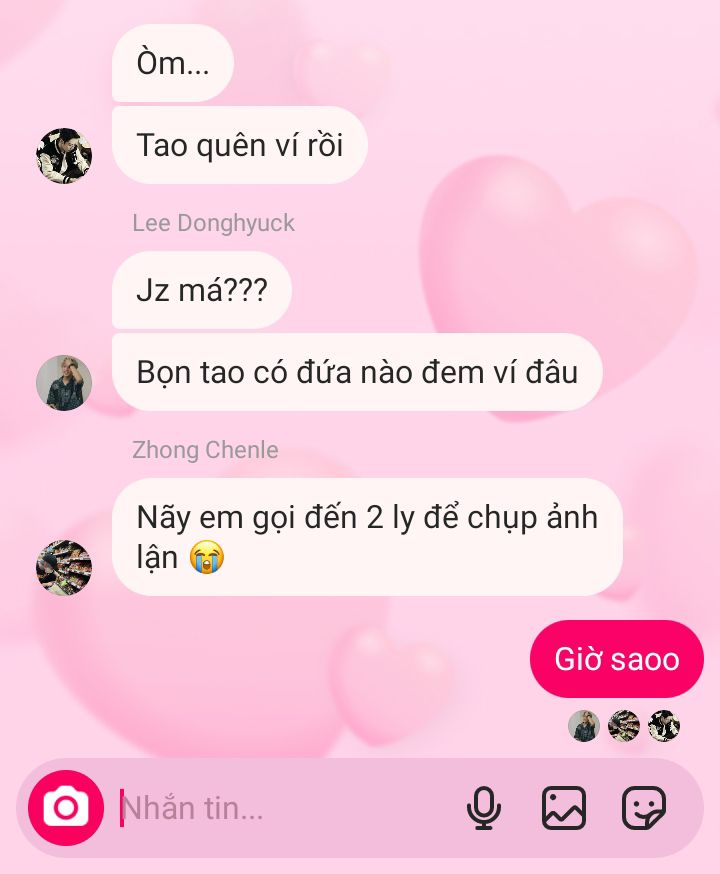View avatar beside "Tao quên ví rồi"
Screen dimensions: 720x874
click(x=64, y=156)
